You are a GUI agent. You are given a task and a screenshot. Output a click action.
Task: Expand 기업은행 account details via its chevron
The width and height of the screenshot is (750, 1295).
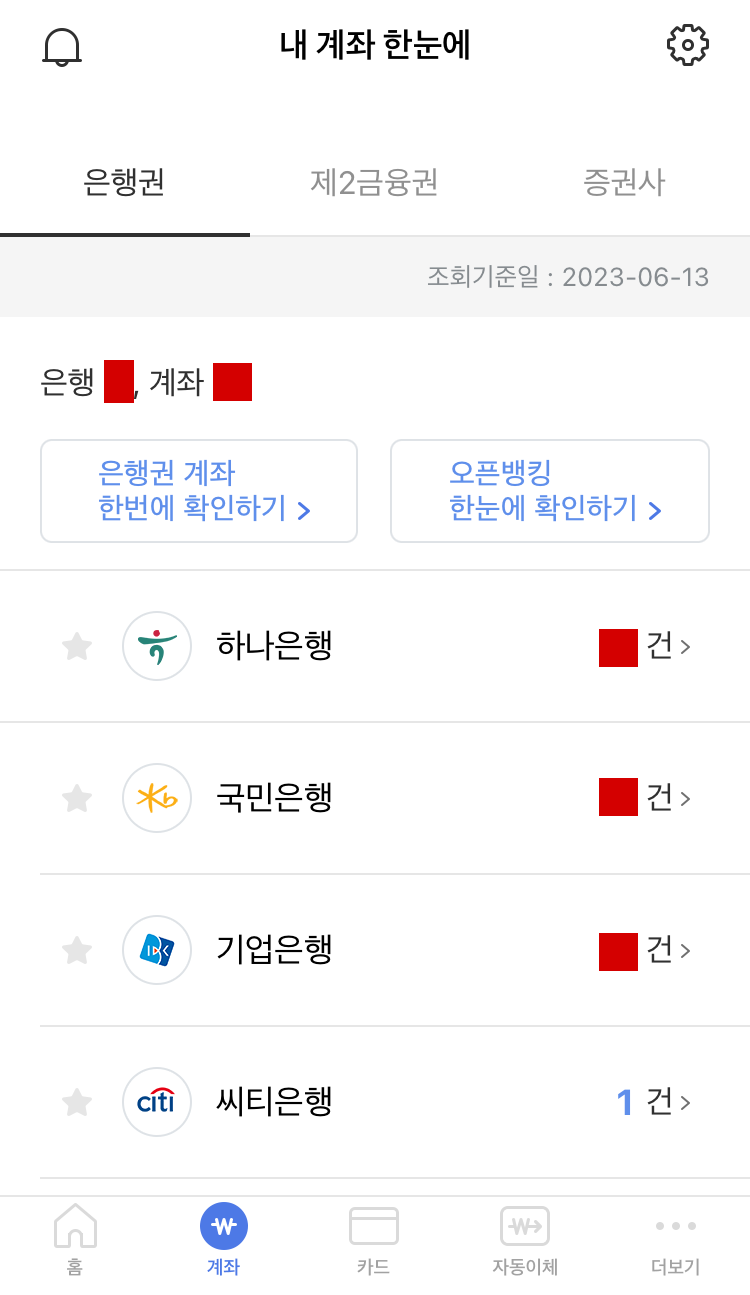pyautogui.click(x=686, y=950)
